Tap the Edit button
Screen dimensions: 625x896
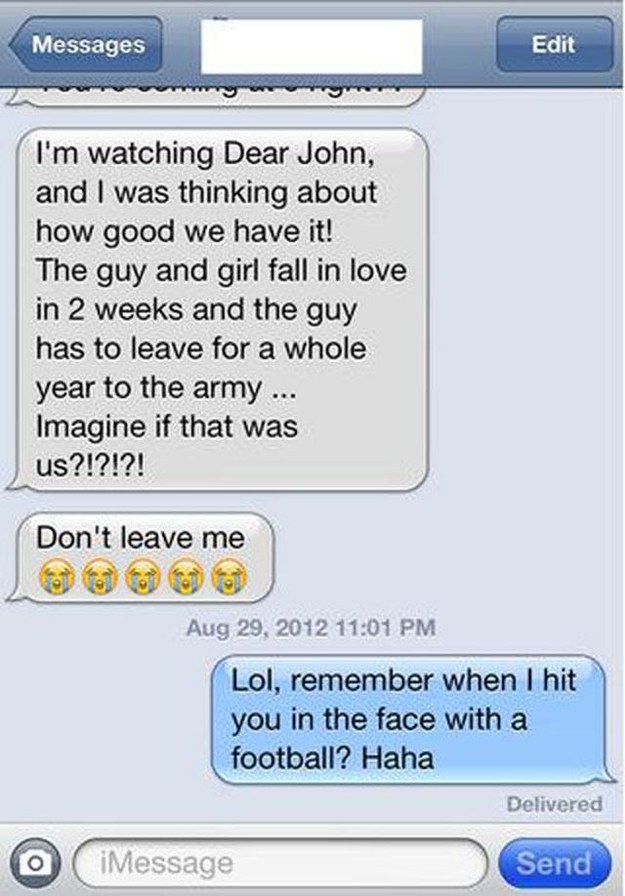point(553,45)
